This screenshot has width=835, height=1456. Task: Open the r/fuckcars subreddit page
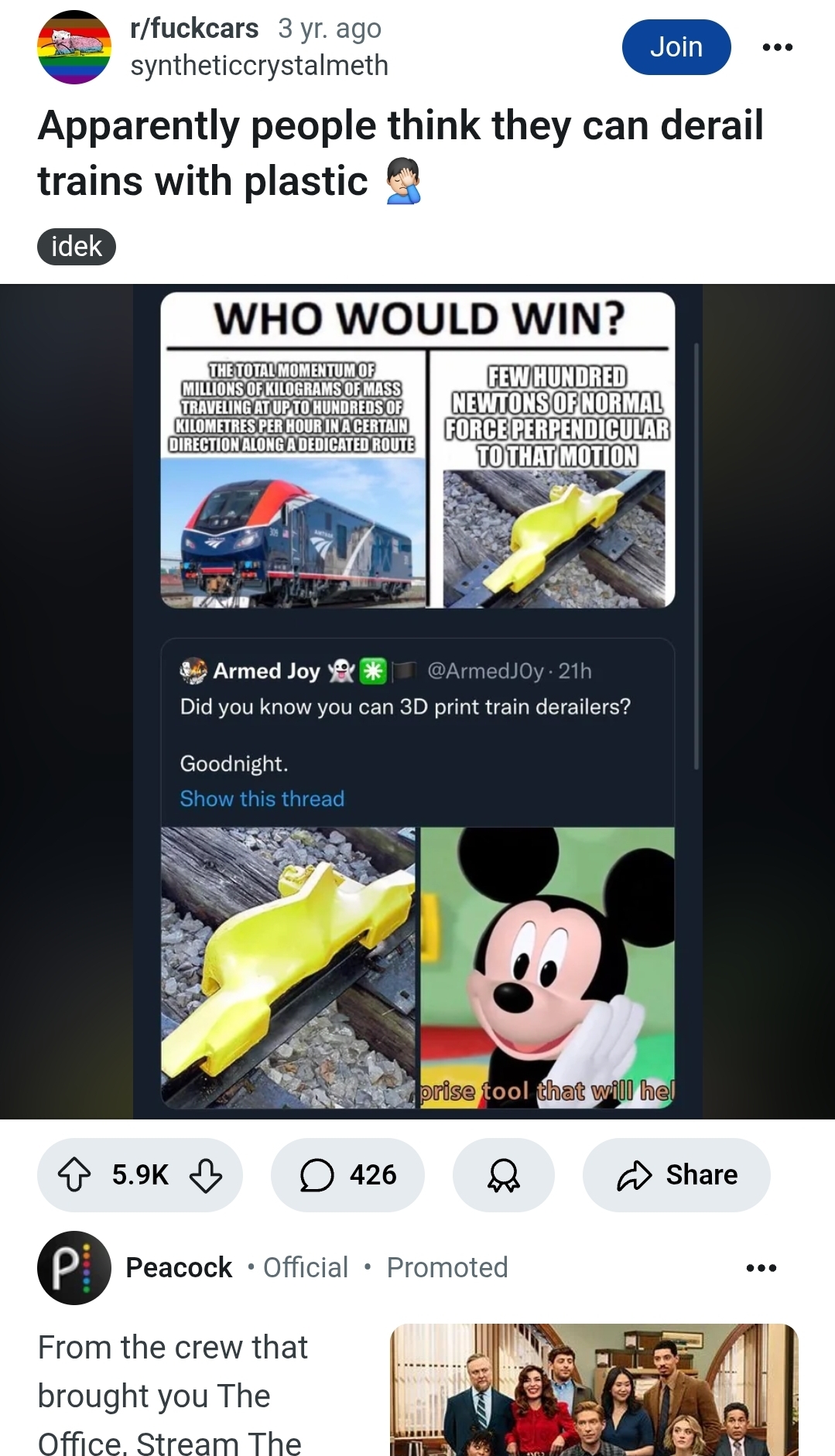194,29
